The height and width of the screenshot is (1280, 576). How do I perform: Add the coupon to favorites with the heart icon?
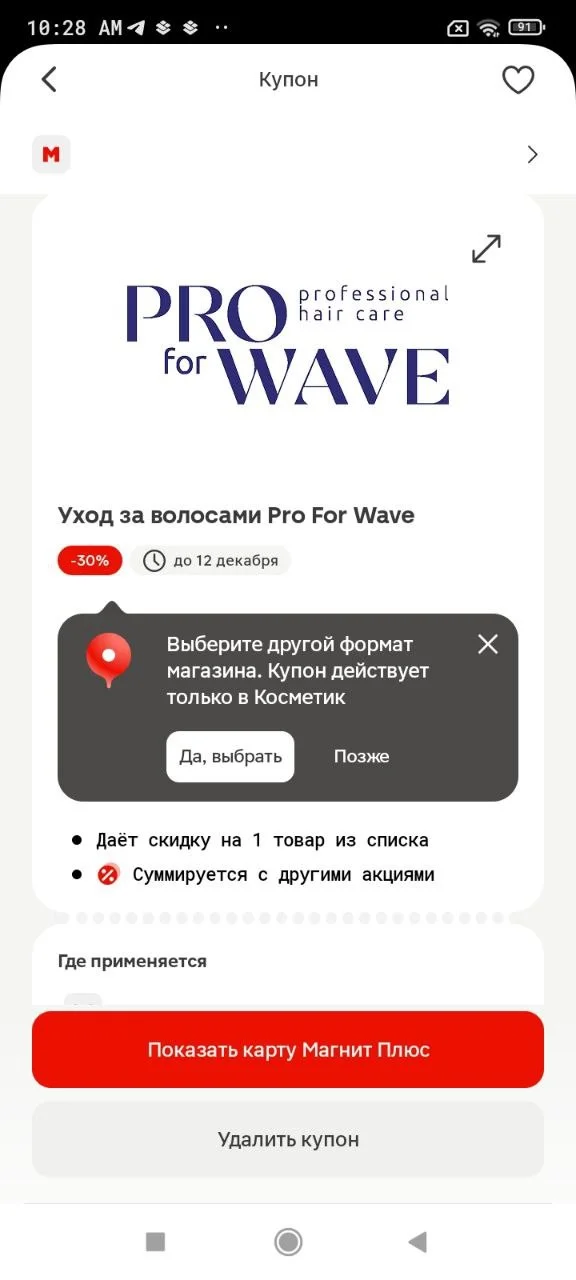517,80
